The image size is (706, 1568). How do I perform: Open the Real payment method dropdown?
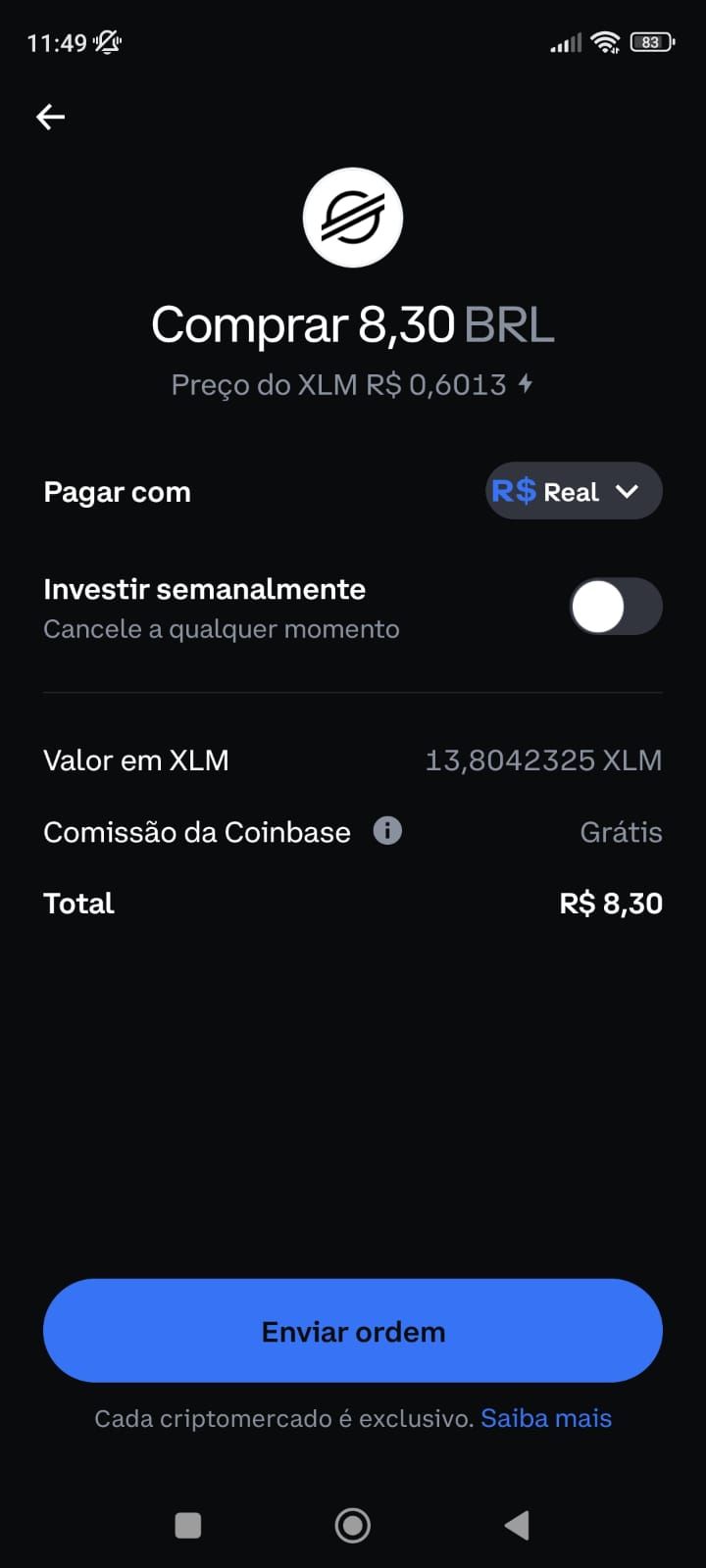[574, 491]
